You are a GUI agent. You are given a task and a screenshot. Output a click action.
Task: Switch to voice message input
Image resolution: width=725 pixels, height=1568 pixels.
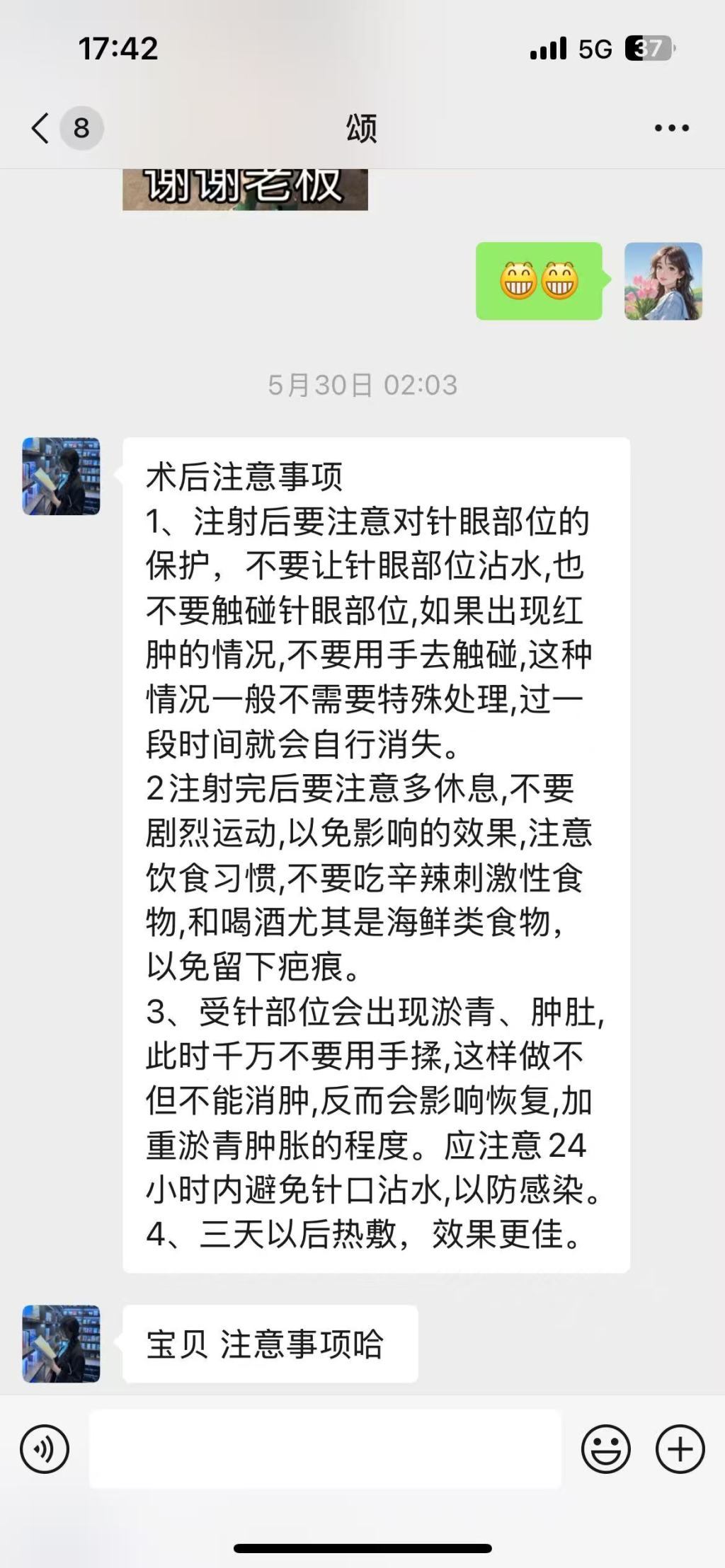pyautogui.click(x=45, y=1449)
